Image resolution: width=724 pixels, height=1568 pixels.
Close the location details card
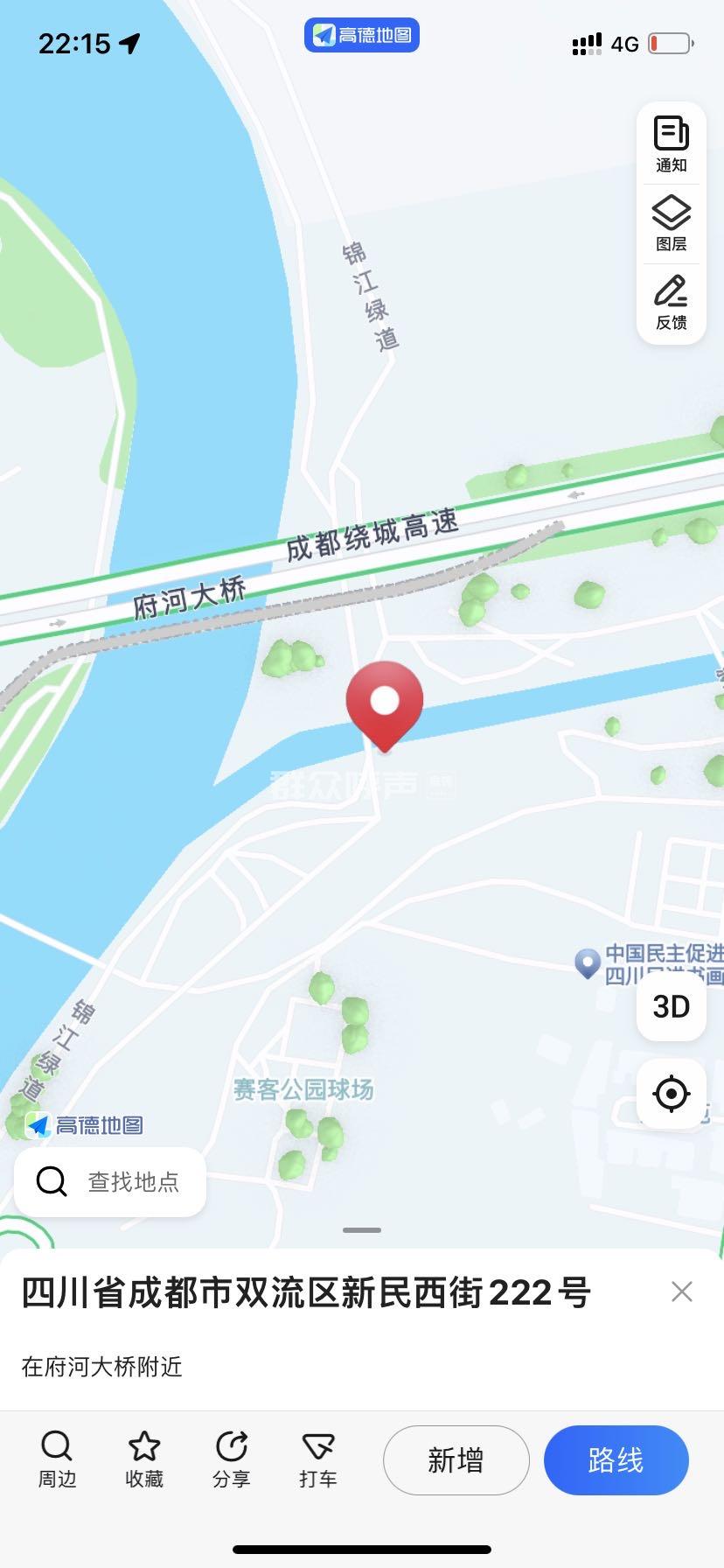[x=681, y=1291]
